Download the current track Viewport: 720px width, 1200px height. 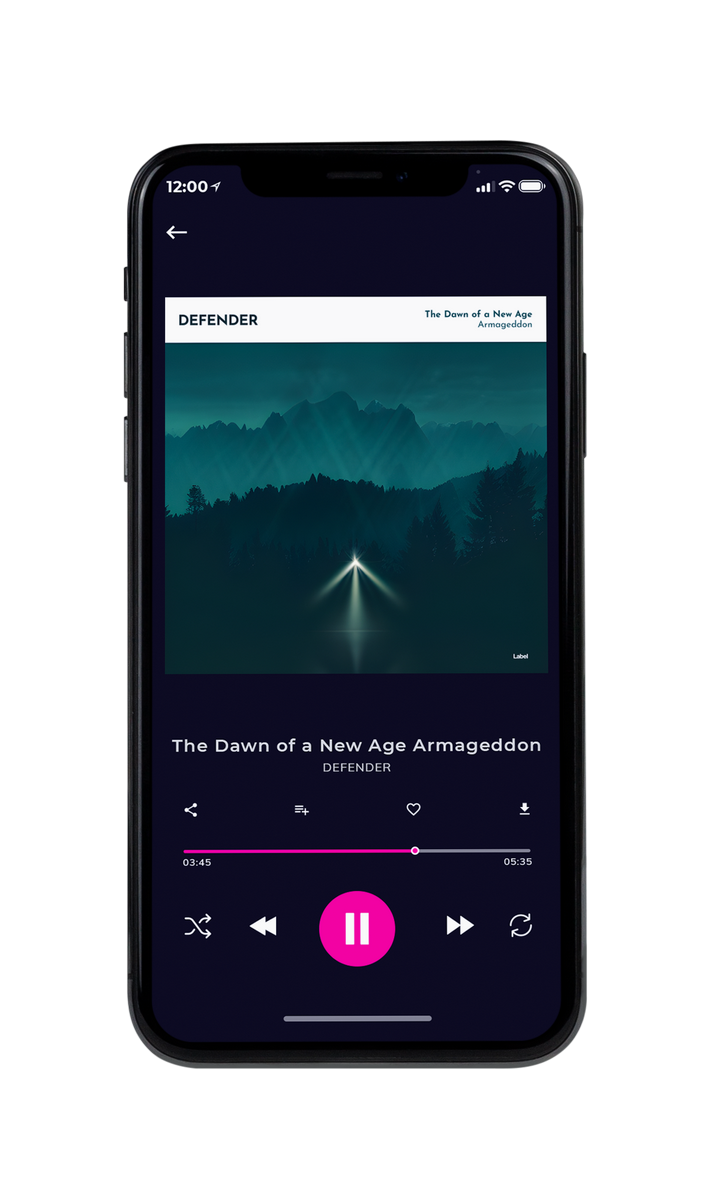pyautogui.click(x=524, y=809)
